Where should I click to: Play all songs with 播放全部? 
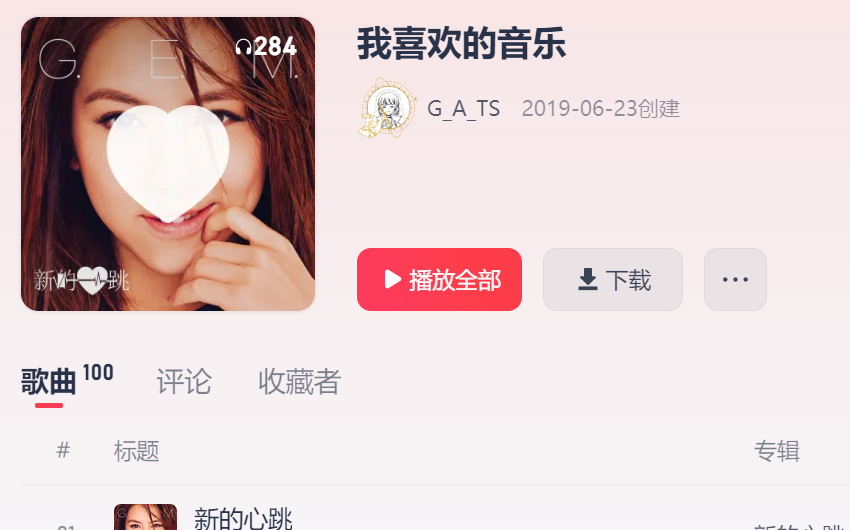pyautogui.click(x=439, y=280)
